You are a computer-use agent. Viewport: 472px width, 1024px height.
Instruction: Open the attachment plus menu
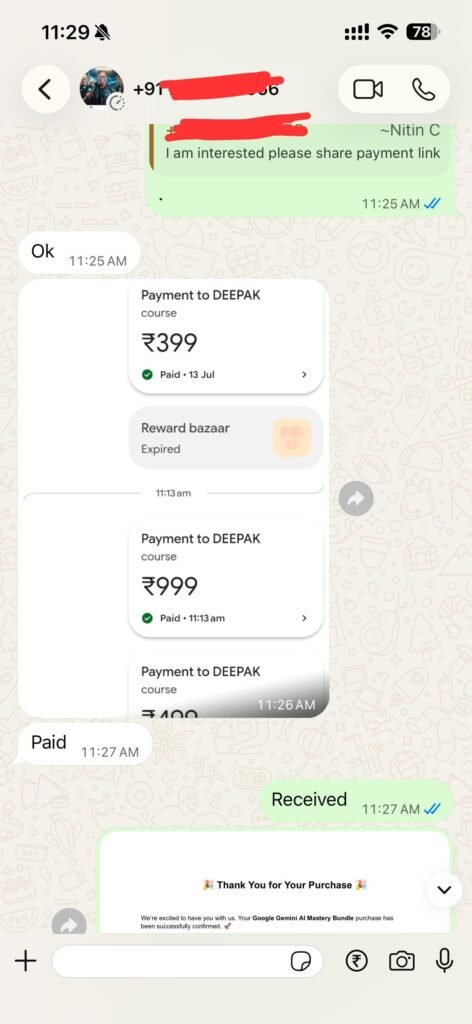pos(25,961)
